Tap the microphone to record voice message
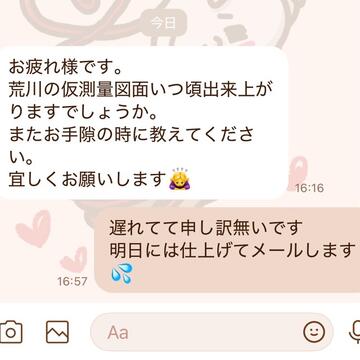360x360 pixels. (354, 332)
